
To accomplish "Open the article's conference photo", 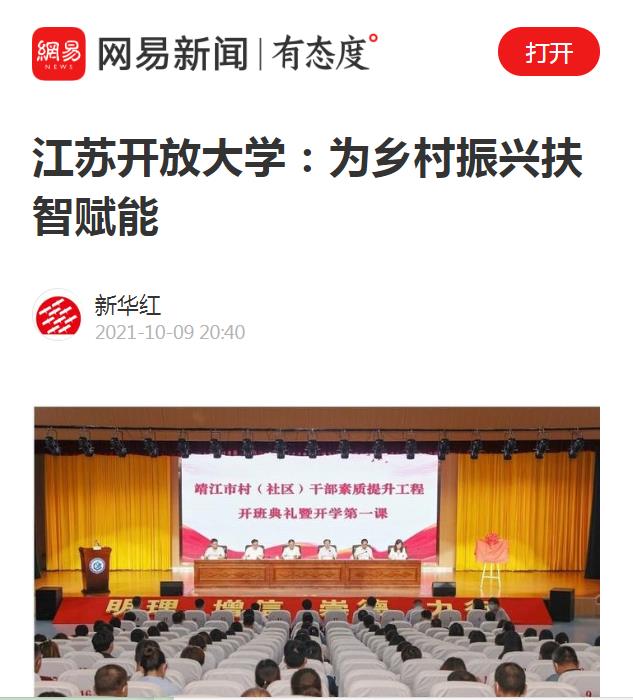I will [317, 550].
